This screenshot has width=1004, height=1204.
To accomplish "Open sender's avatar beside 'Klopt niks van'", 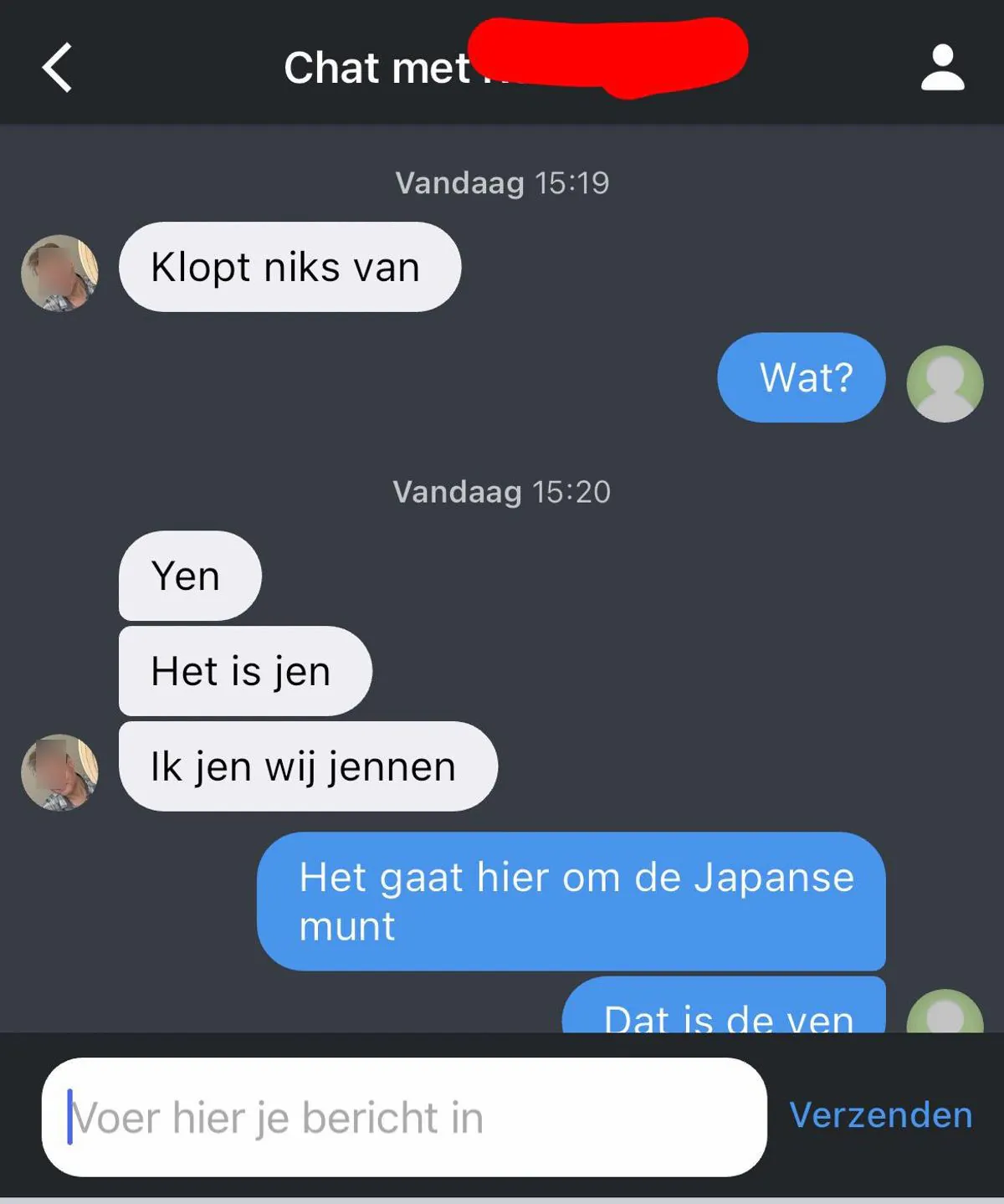I will tap(59, 273).
